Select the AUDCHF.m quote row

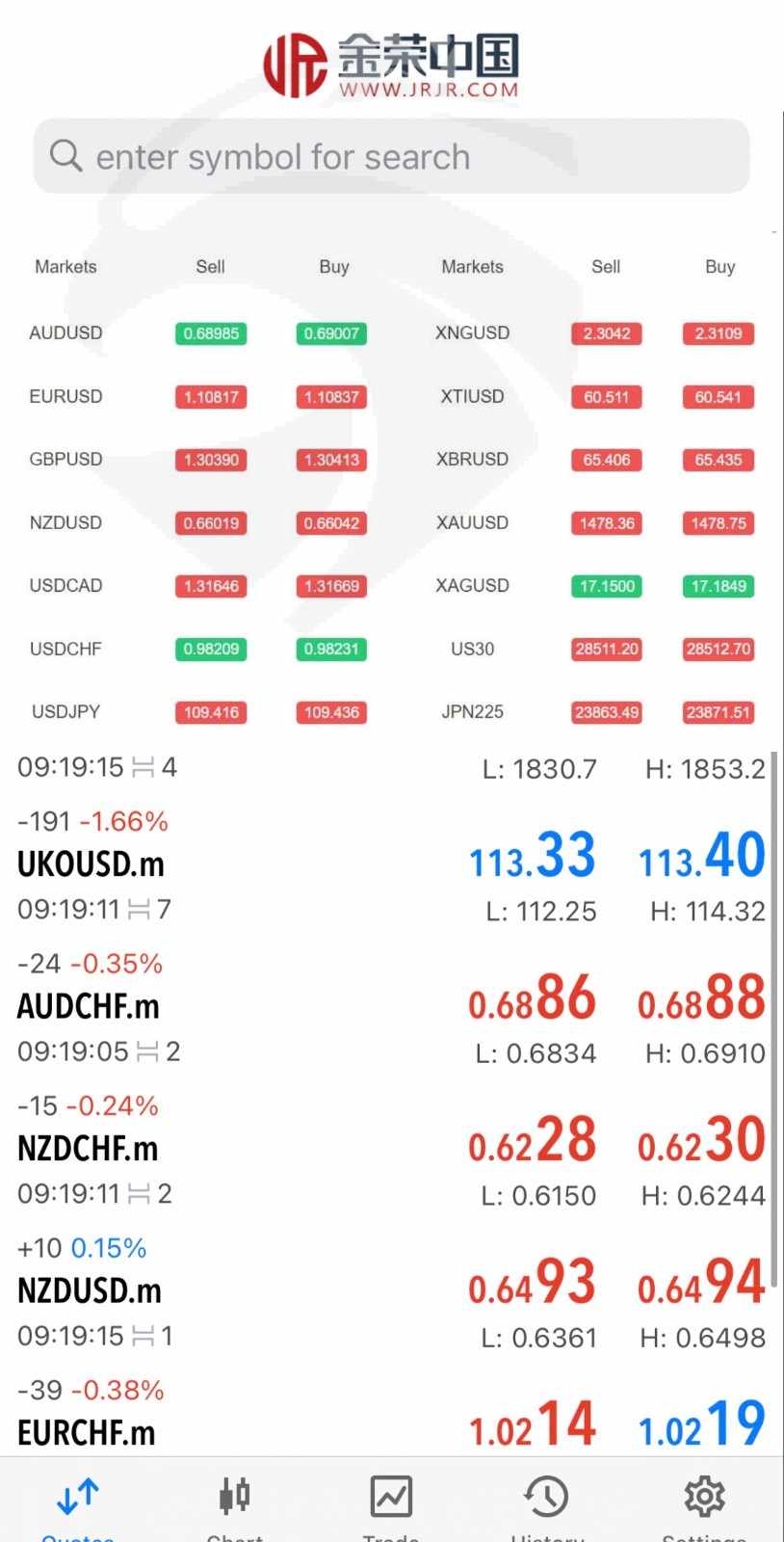(x=391, y=1007)
